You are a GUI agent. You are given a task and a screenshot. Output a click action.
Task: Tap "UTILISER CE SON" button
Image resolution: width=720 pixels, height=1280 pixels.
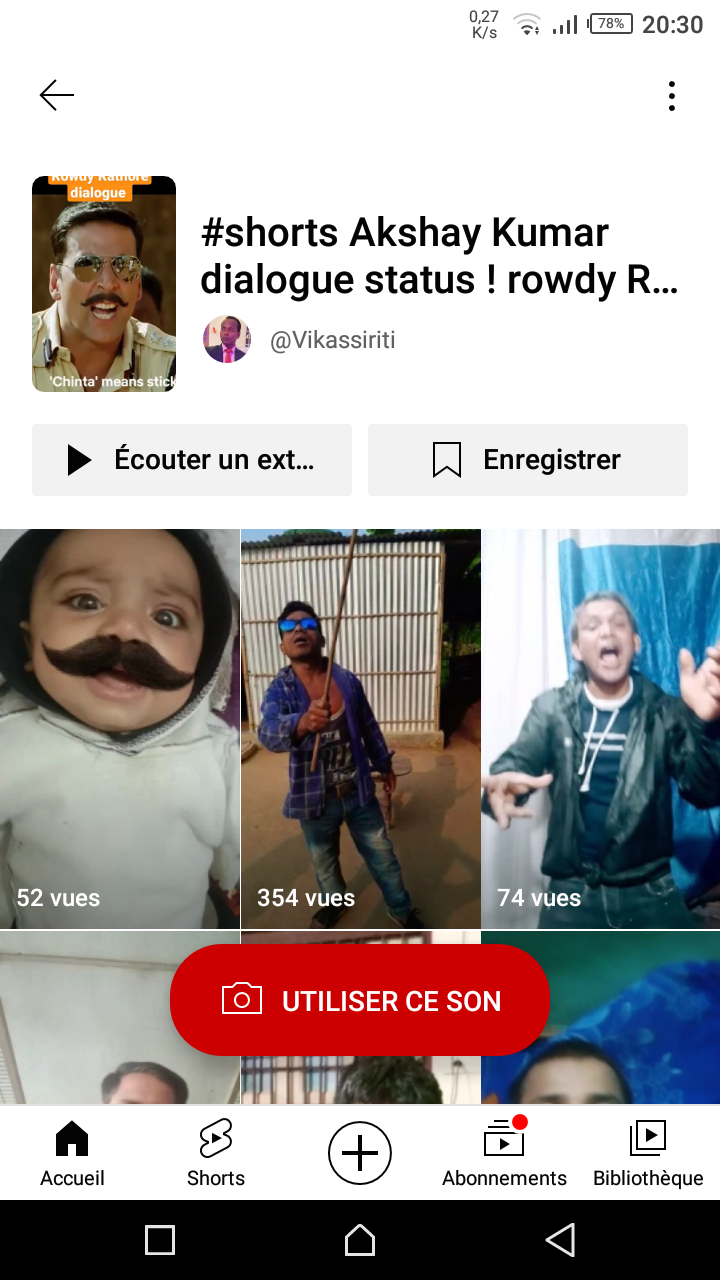360,1000
